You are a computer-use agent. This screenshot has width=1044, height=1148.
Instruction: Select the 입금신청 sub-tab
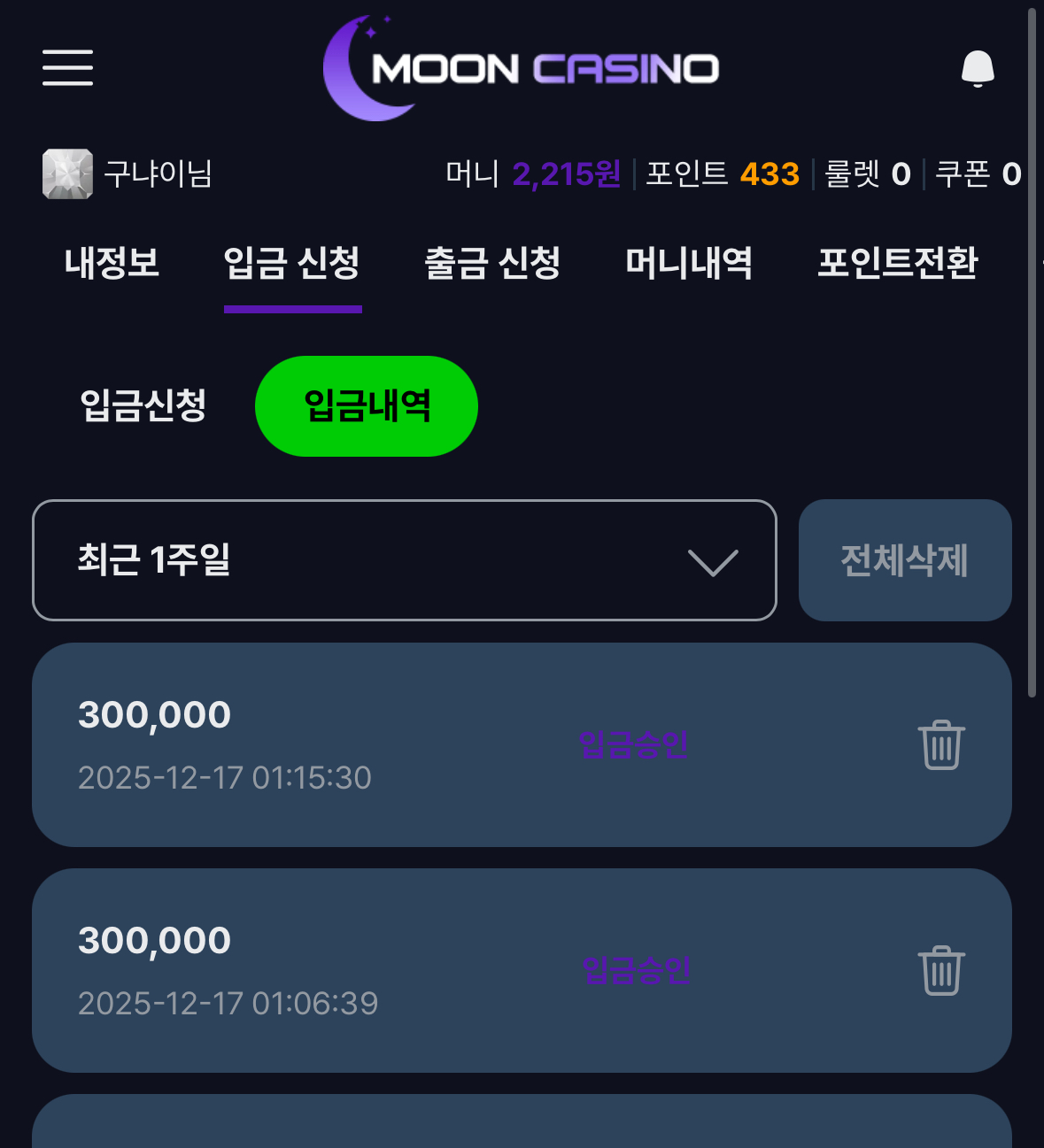(143, 406)
